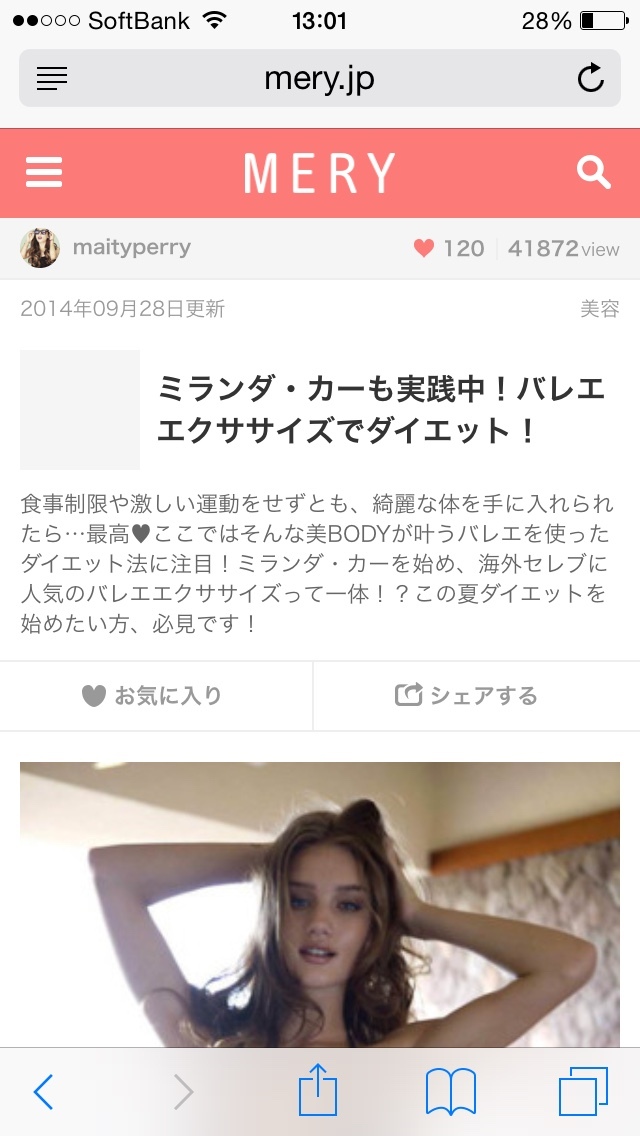The width and height of the screenshot is (640, 1136).
Task: Open the MERY hamburger menu
Action: click(x=44, y=173)
